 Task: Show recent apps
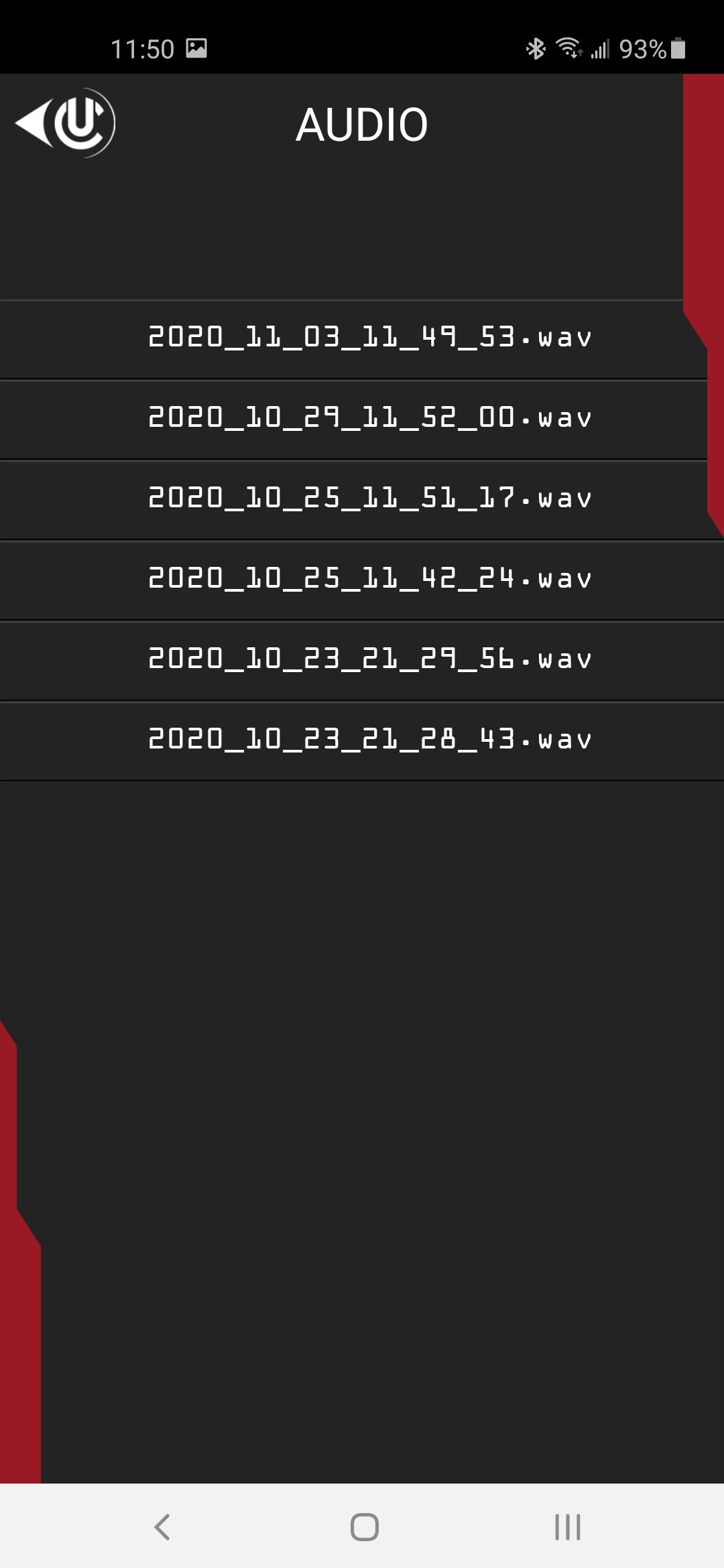coord(567,1527)
